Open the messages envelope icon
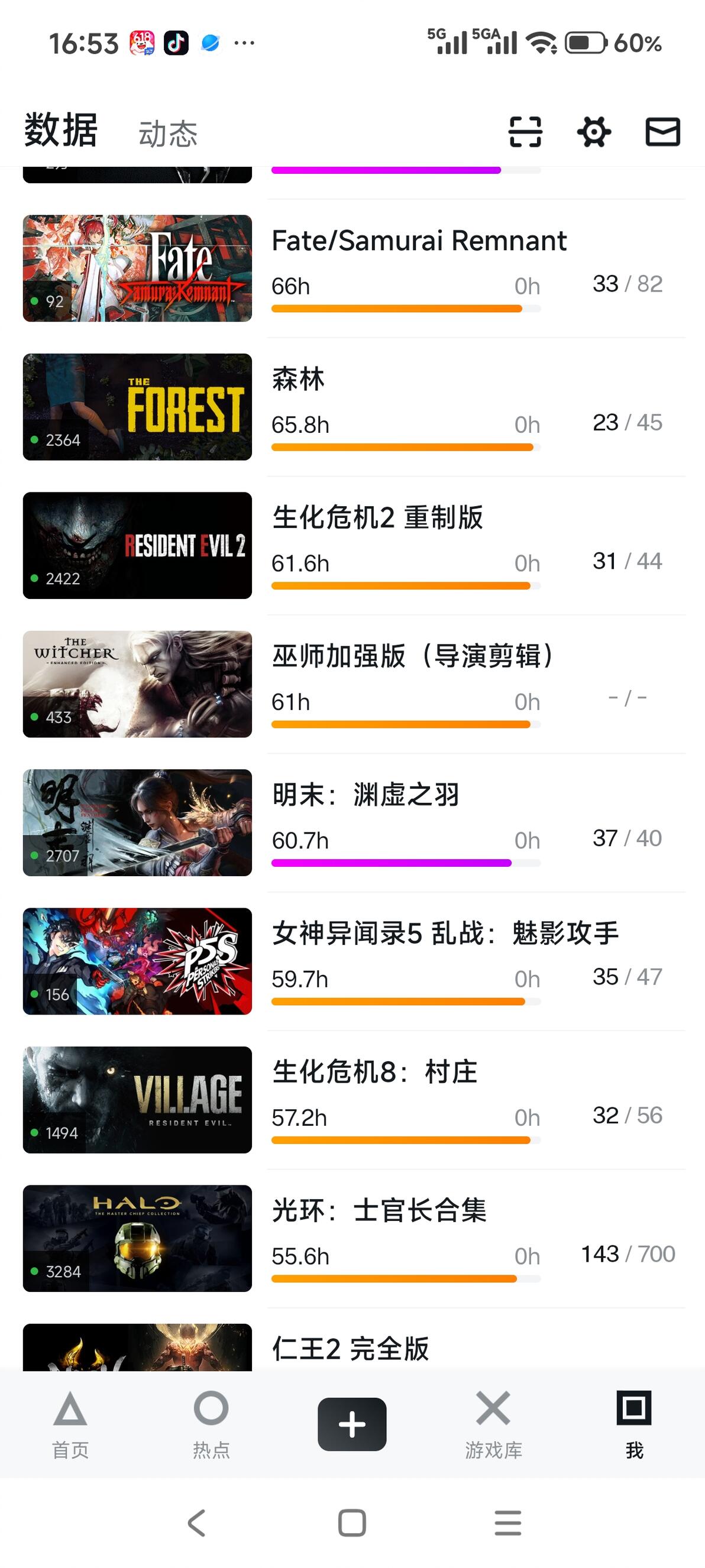This screenshot has height=1568, width=705. (662, 131)
